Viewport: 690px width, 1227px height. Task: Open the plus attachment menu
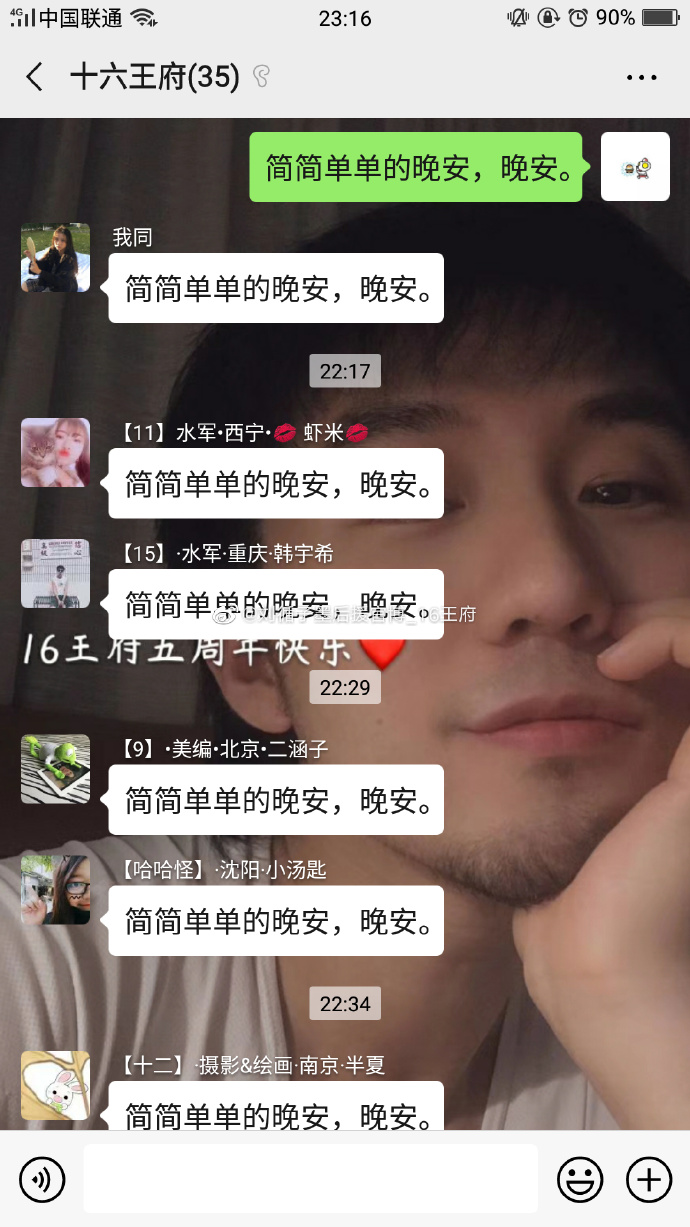point(648,1180)
